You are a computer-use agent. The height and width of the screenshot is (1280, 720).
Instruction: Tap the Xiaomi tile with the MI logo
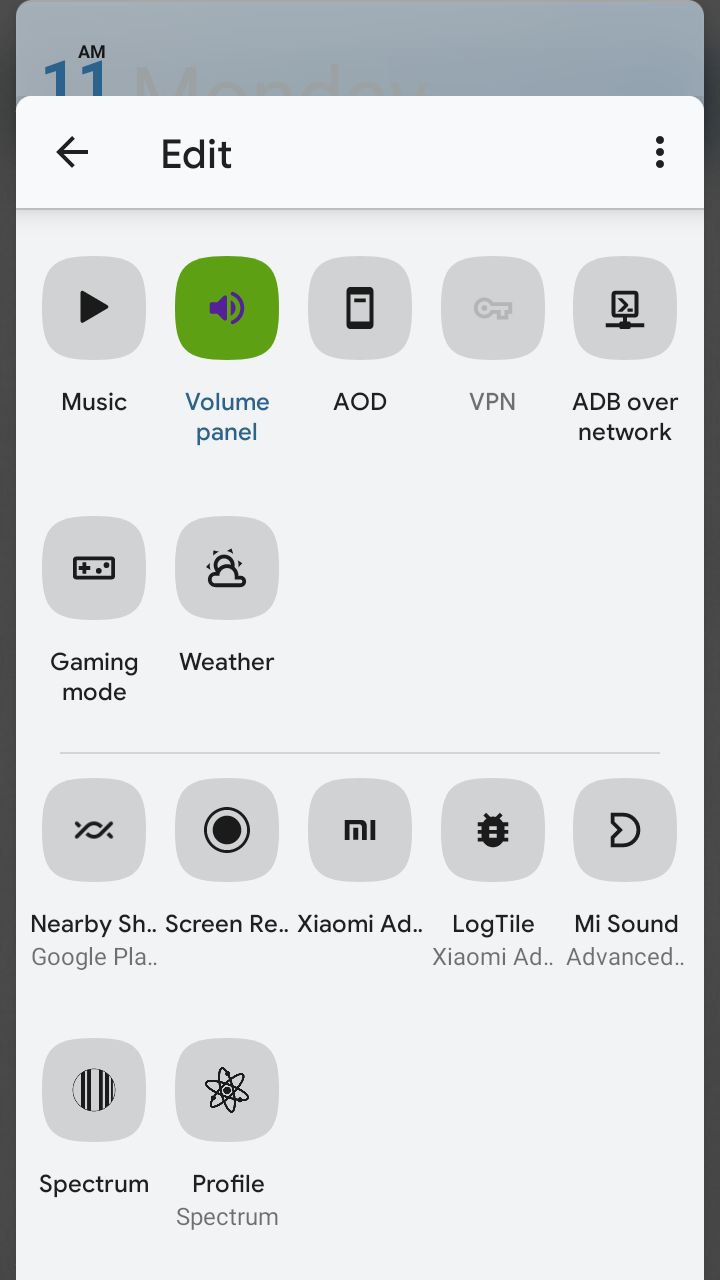(x=360, y=830)
